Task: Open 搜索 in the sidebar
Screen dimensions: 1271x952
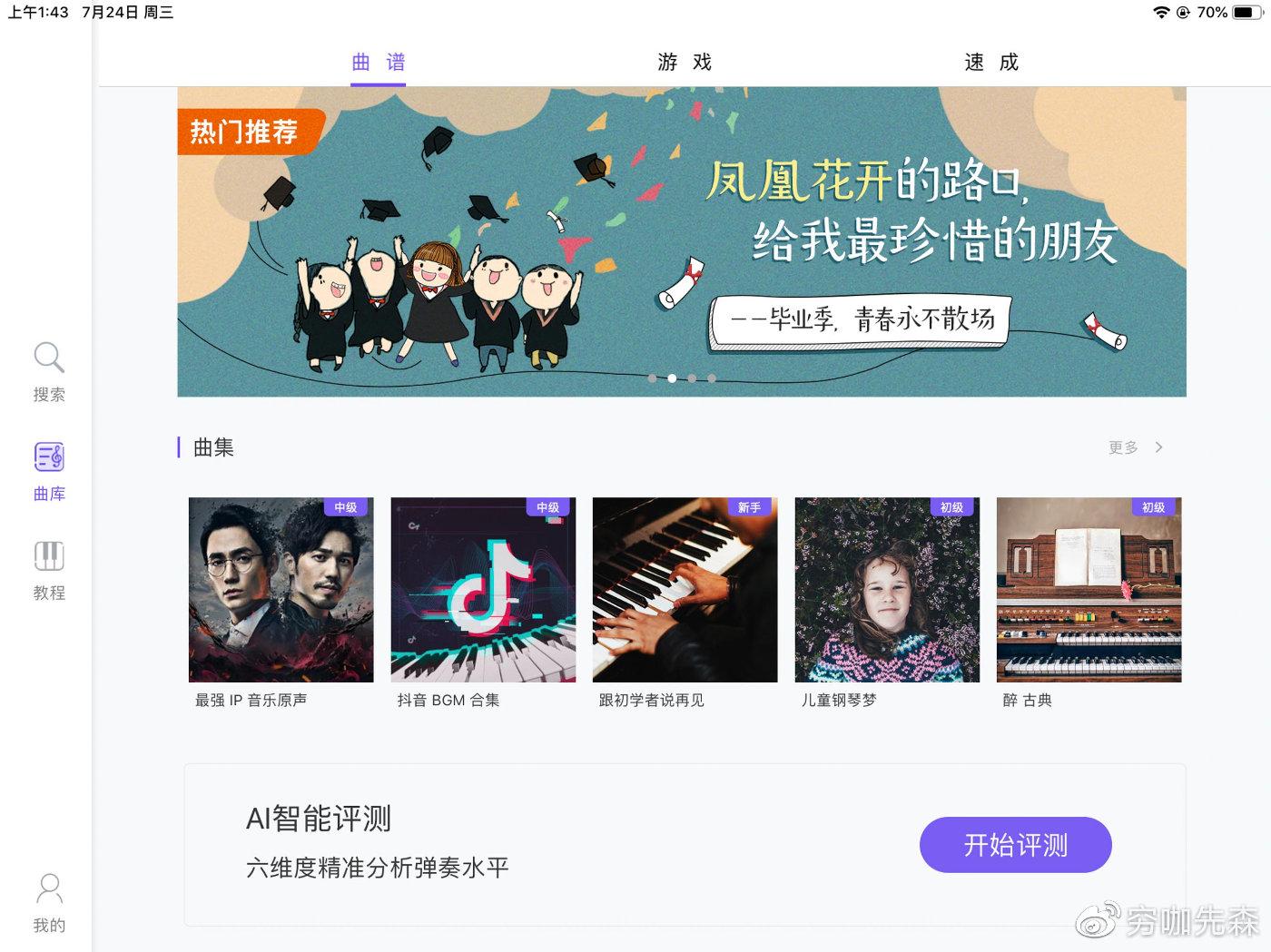Action: pyautogui.click(x=49, y=372)
